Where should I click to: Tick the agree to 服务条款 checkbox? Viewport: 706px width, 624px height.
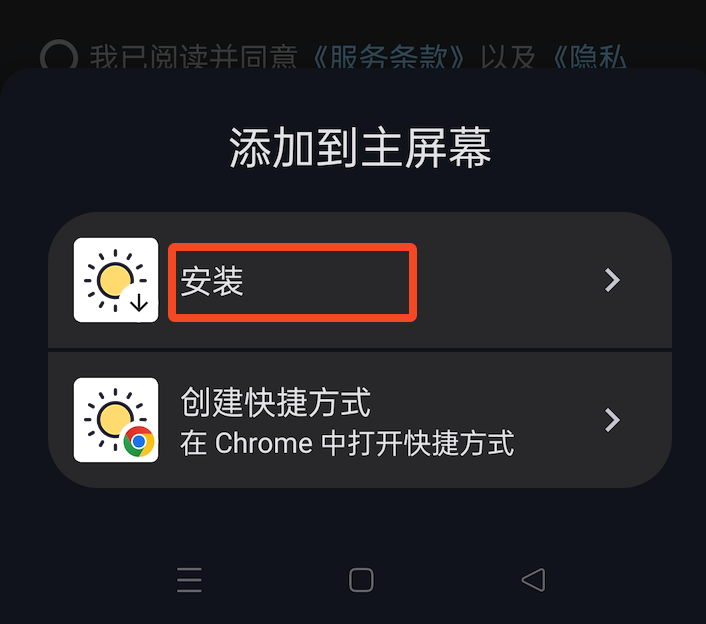(x=58, y=57)
